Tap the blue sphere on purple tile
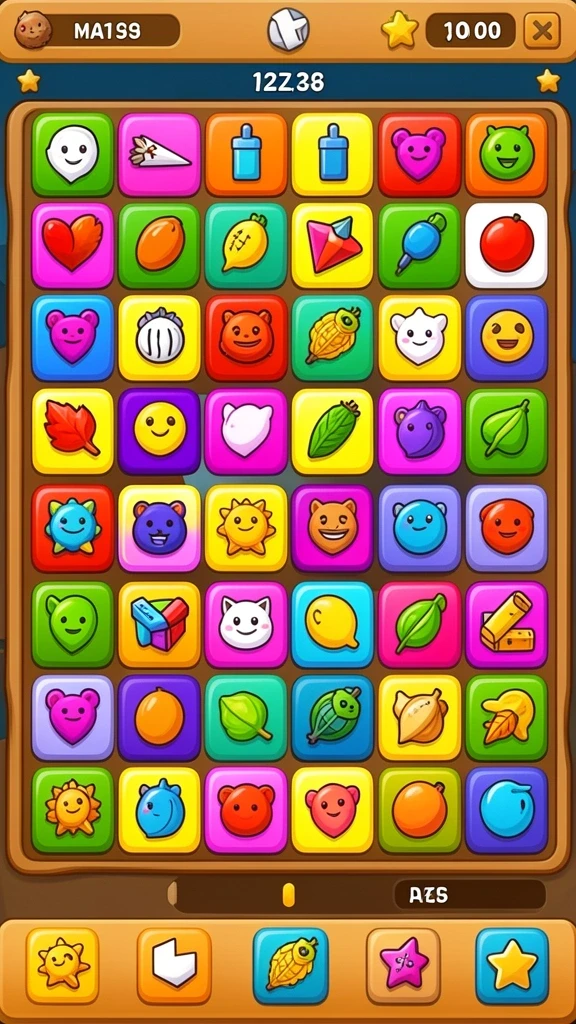The width and height of the screenshot is (576, 1024). click(506, 810)
